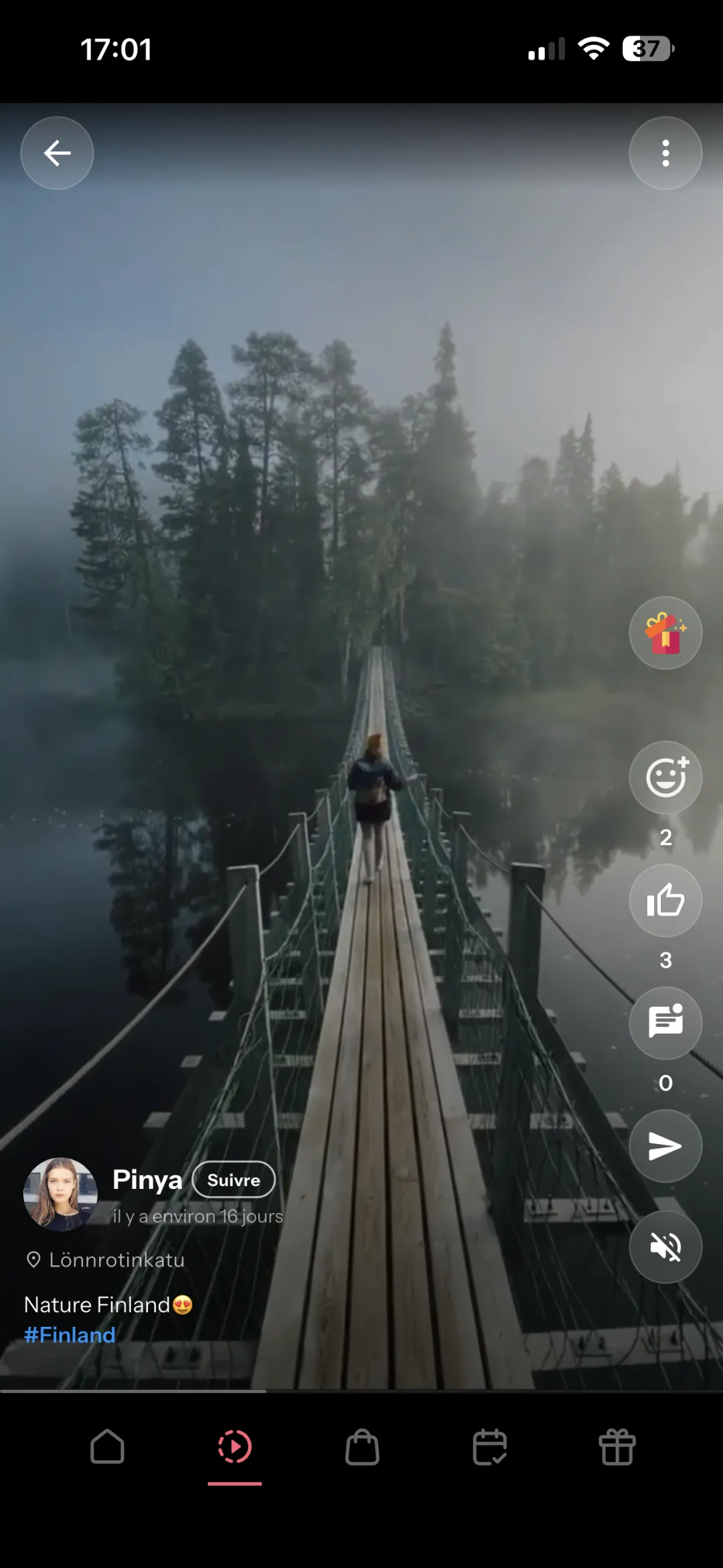Open the shopping bag tab
Image resolution: width=723 pixels, height=1568 pixels.
point(362,1447)
